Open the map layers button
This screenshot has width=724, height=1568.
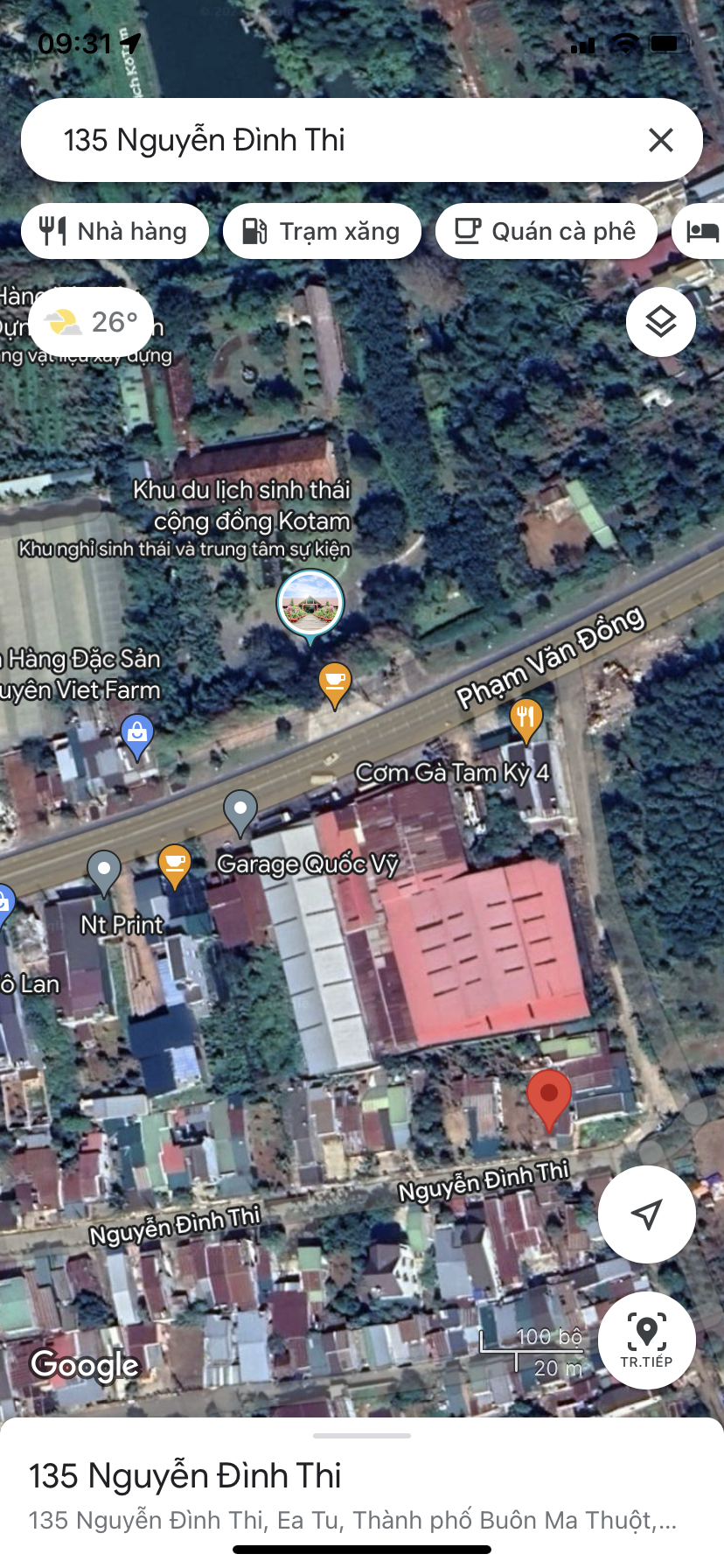[661, 322]
